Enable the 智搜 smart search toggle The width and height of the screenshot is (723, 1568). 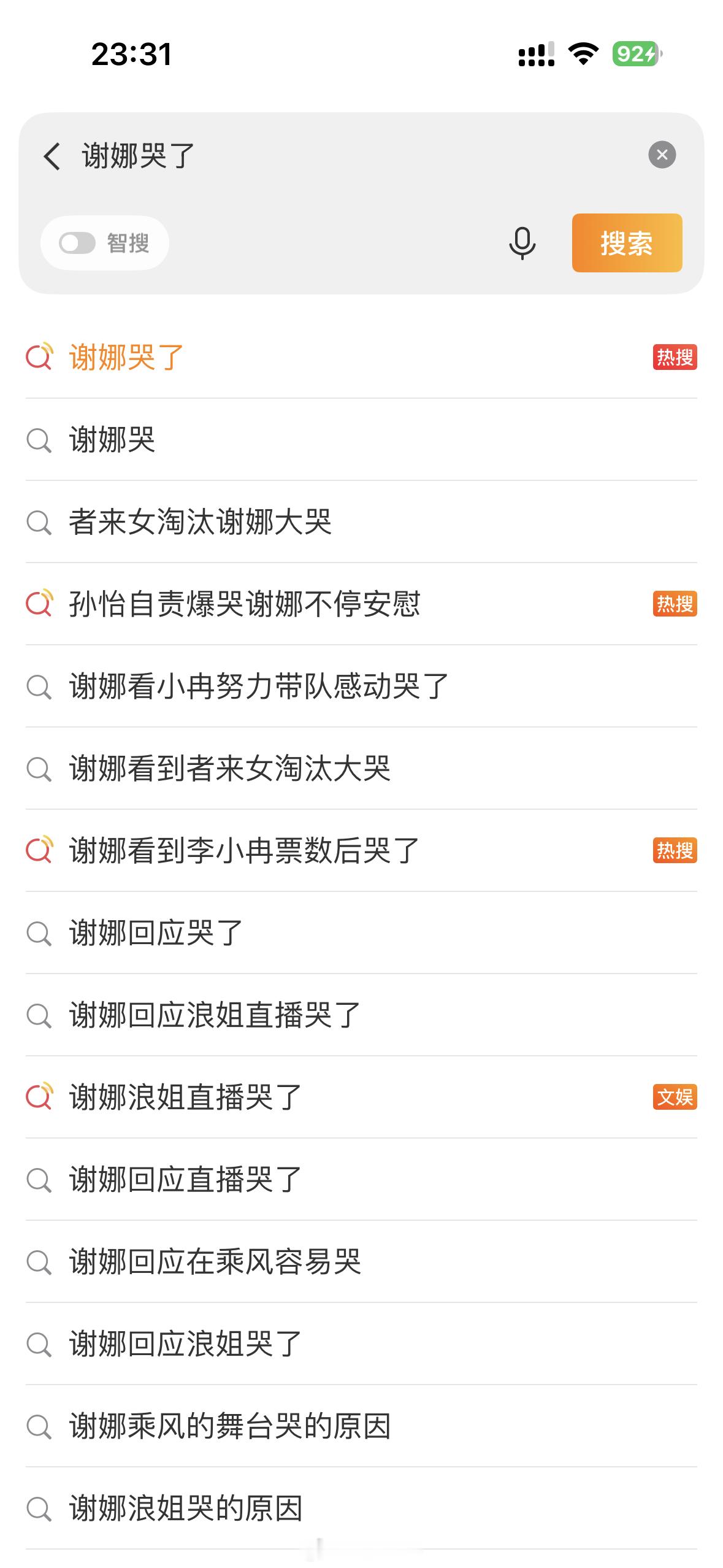[79, 242]
